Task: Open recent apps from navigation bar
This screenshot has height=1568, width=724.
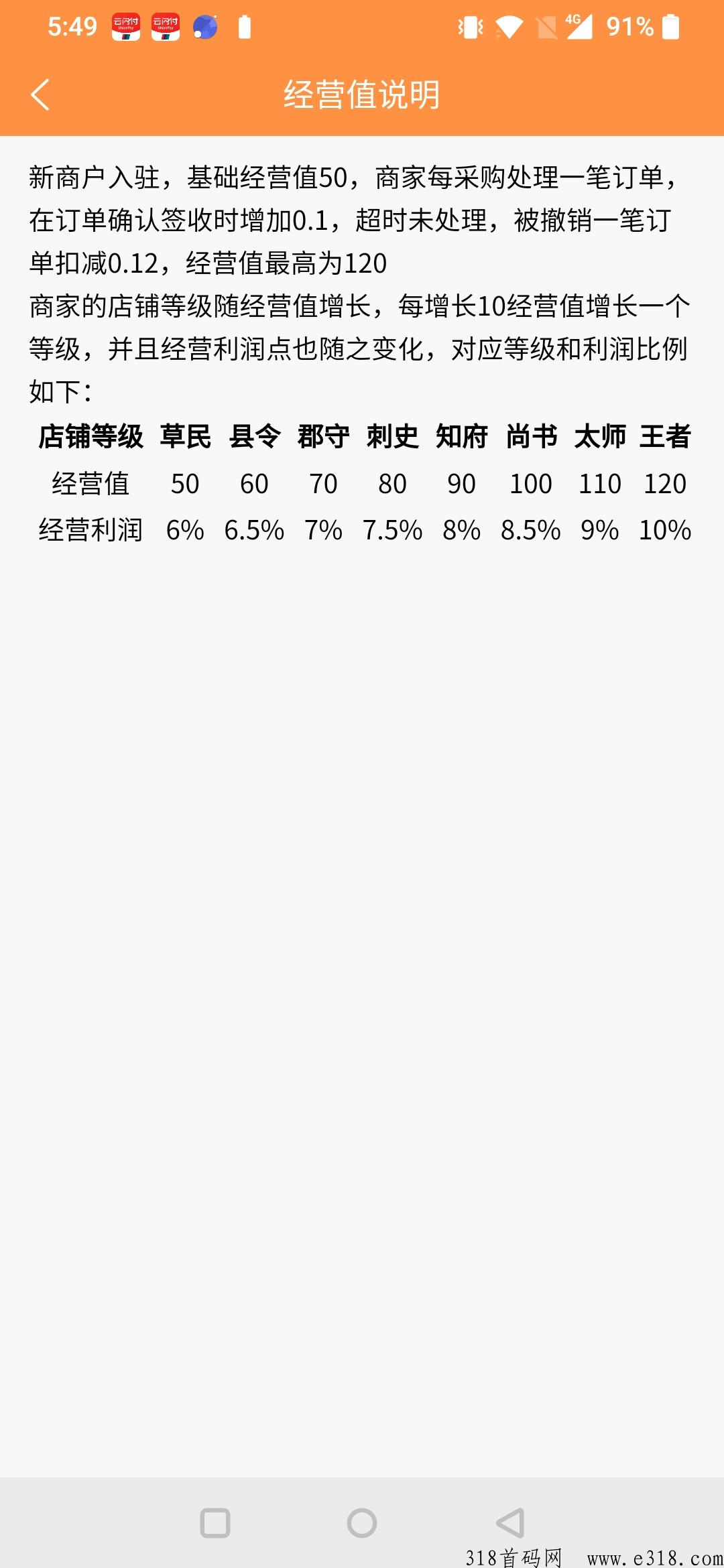Action: click(215, 1523)
